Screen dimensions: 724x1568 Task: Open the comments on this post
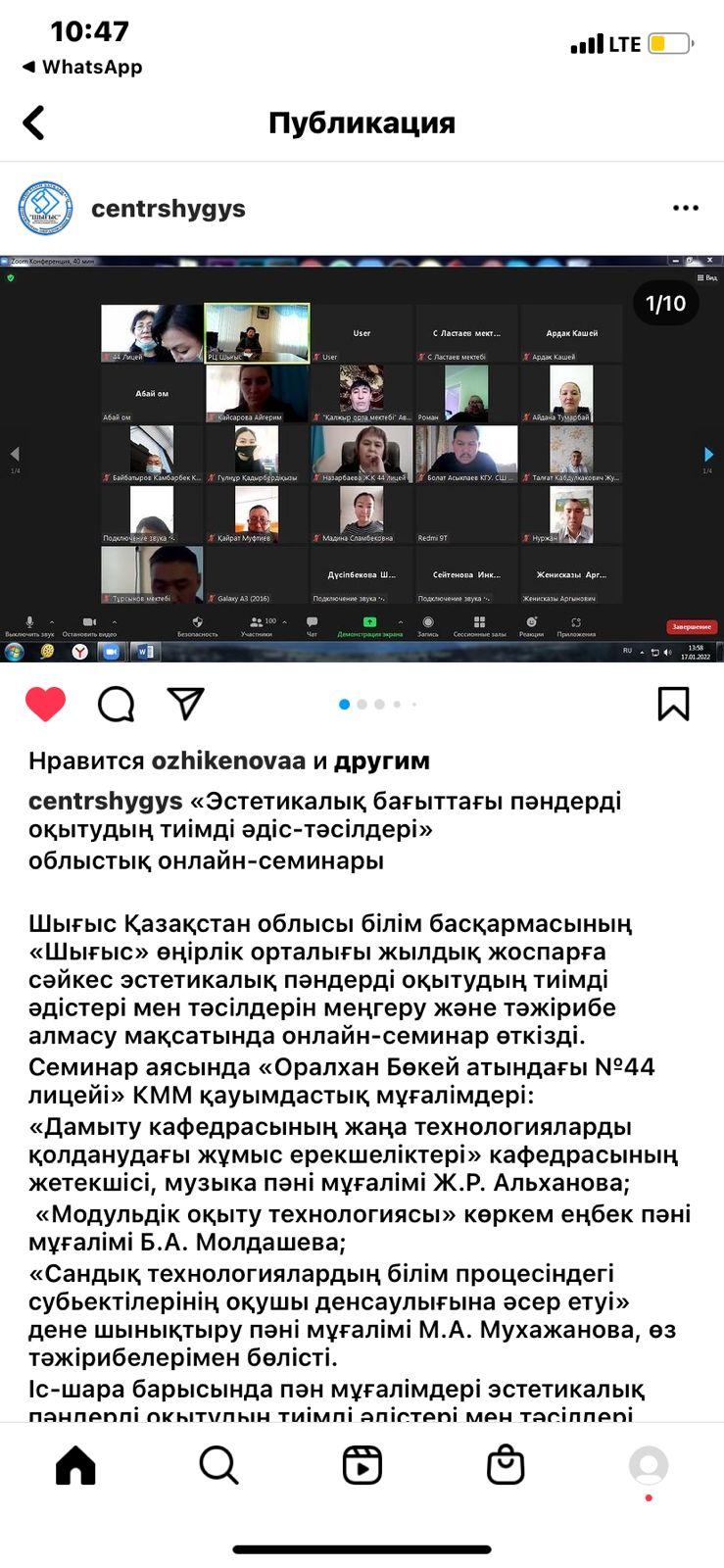tap(116, 704)
